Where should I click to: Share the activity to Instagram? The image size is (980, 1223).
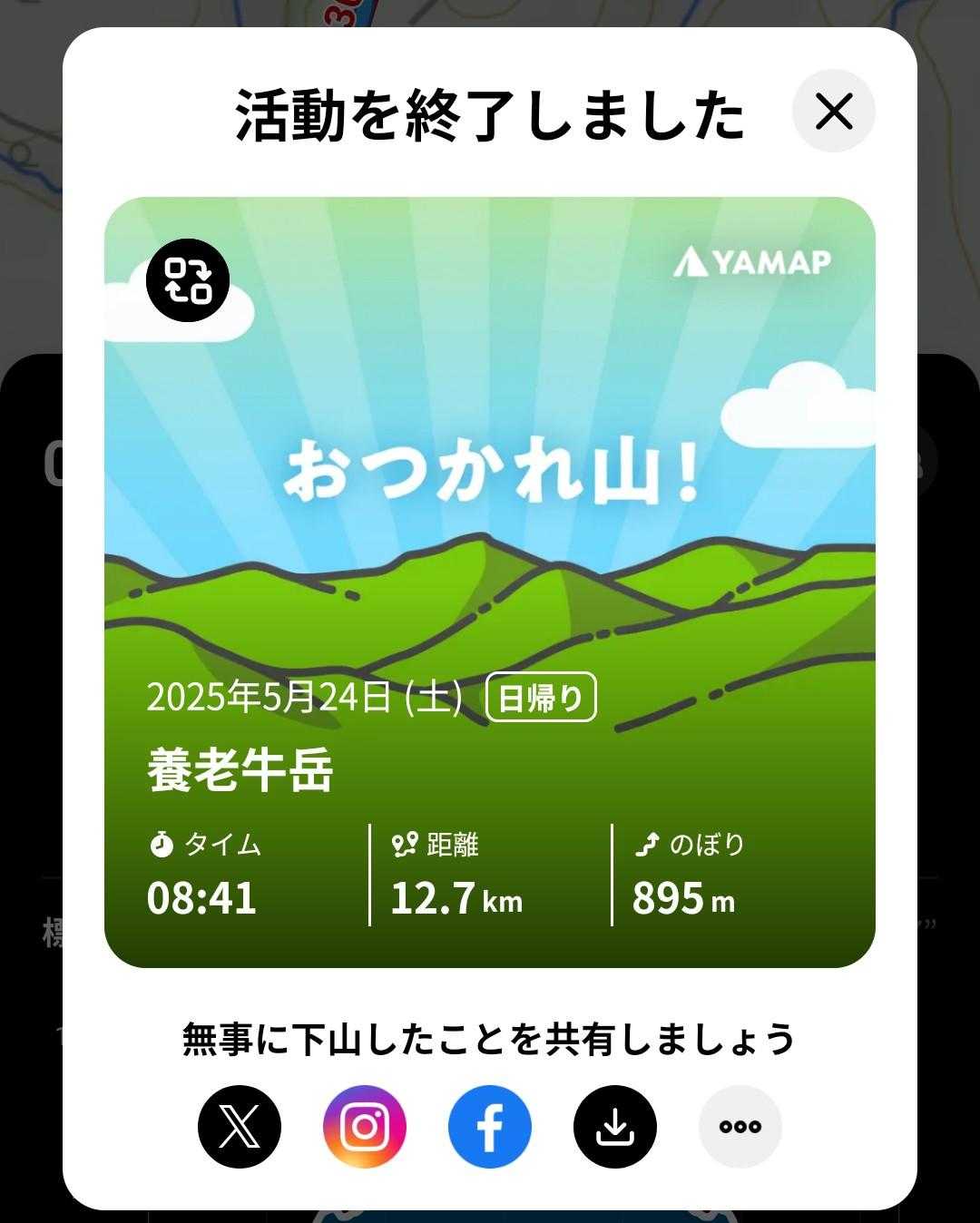point(365,1127)
